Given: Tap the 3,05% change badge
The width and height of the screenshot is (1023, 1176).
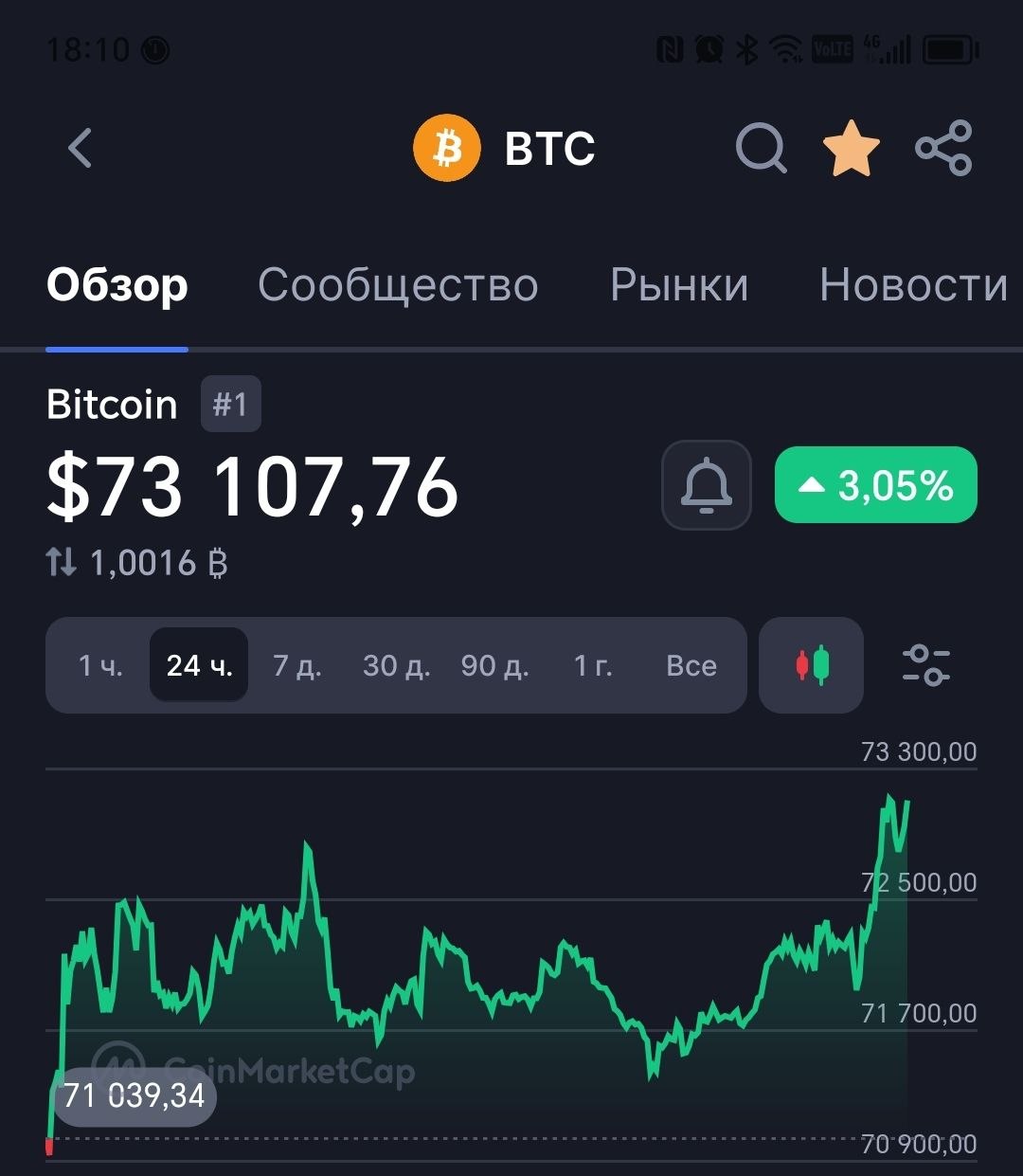Looking at the screenshot, I should 875,485.
